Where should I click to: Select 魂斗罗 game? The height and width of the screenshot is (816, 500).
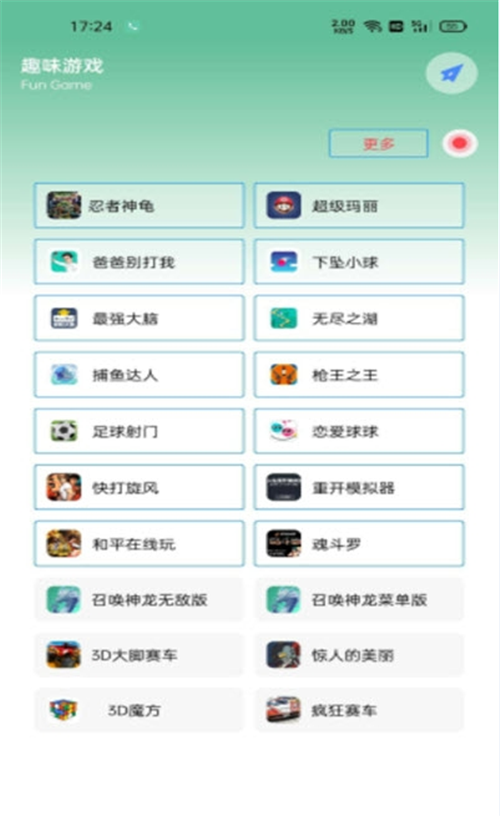pyautogui.click(x=359, y=544)
